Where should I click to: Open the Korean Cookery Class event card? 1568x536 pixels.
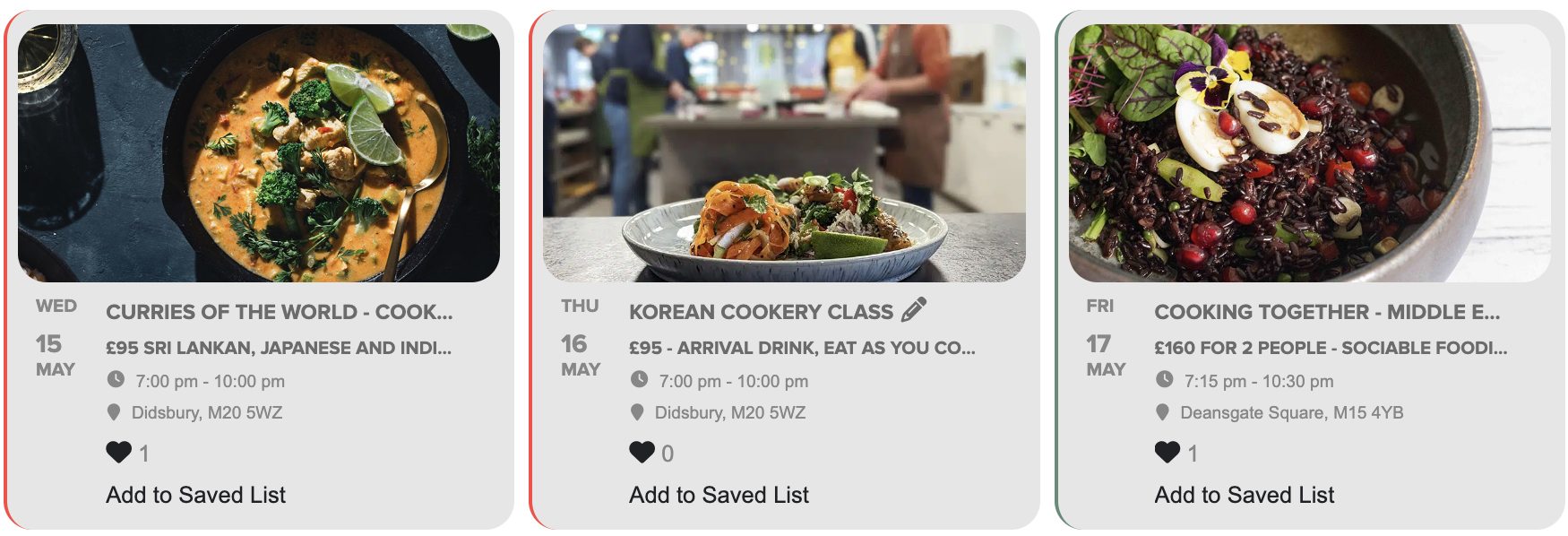click(761, 312)
